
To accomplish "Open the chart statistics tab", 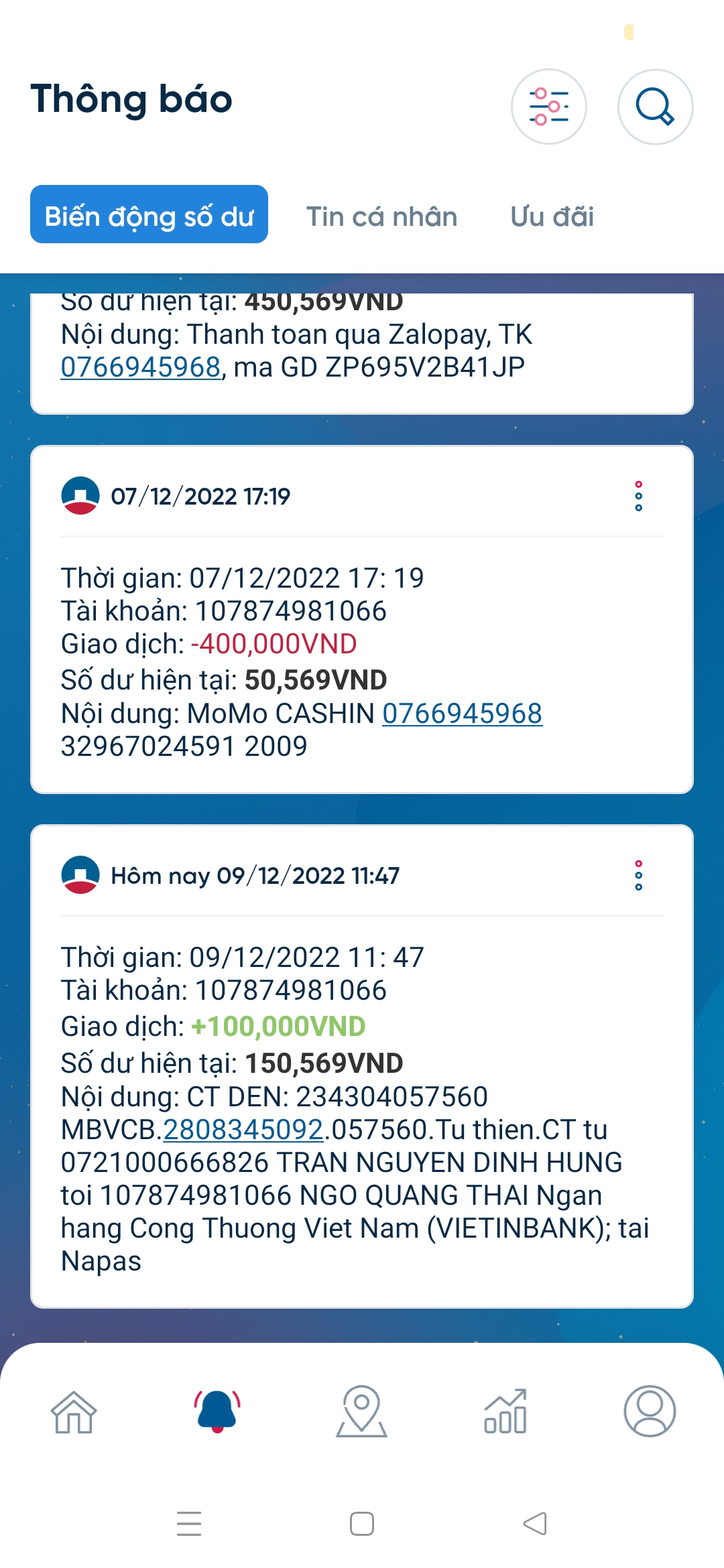I will 505,1411.
